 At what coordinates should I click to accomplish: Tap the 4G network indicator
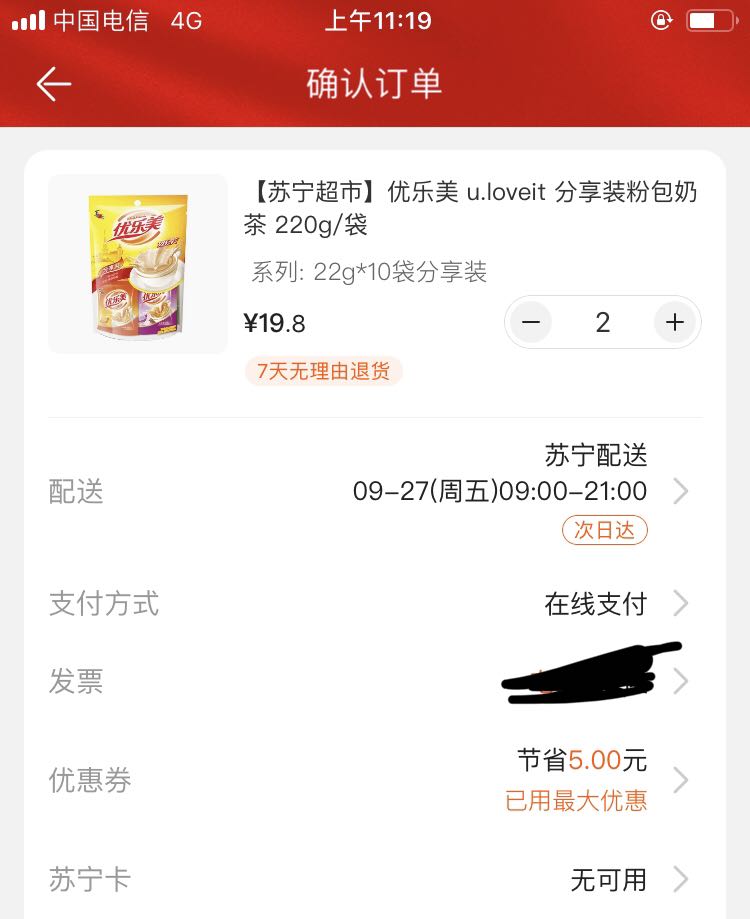(183, 18)
